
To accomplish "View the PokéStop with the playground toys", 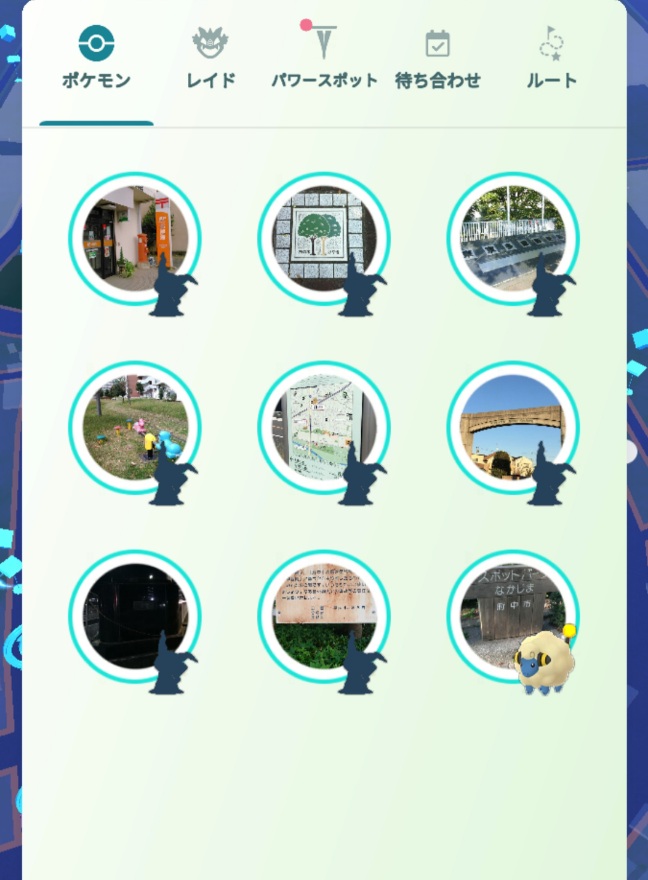I will coord(135,427).
